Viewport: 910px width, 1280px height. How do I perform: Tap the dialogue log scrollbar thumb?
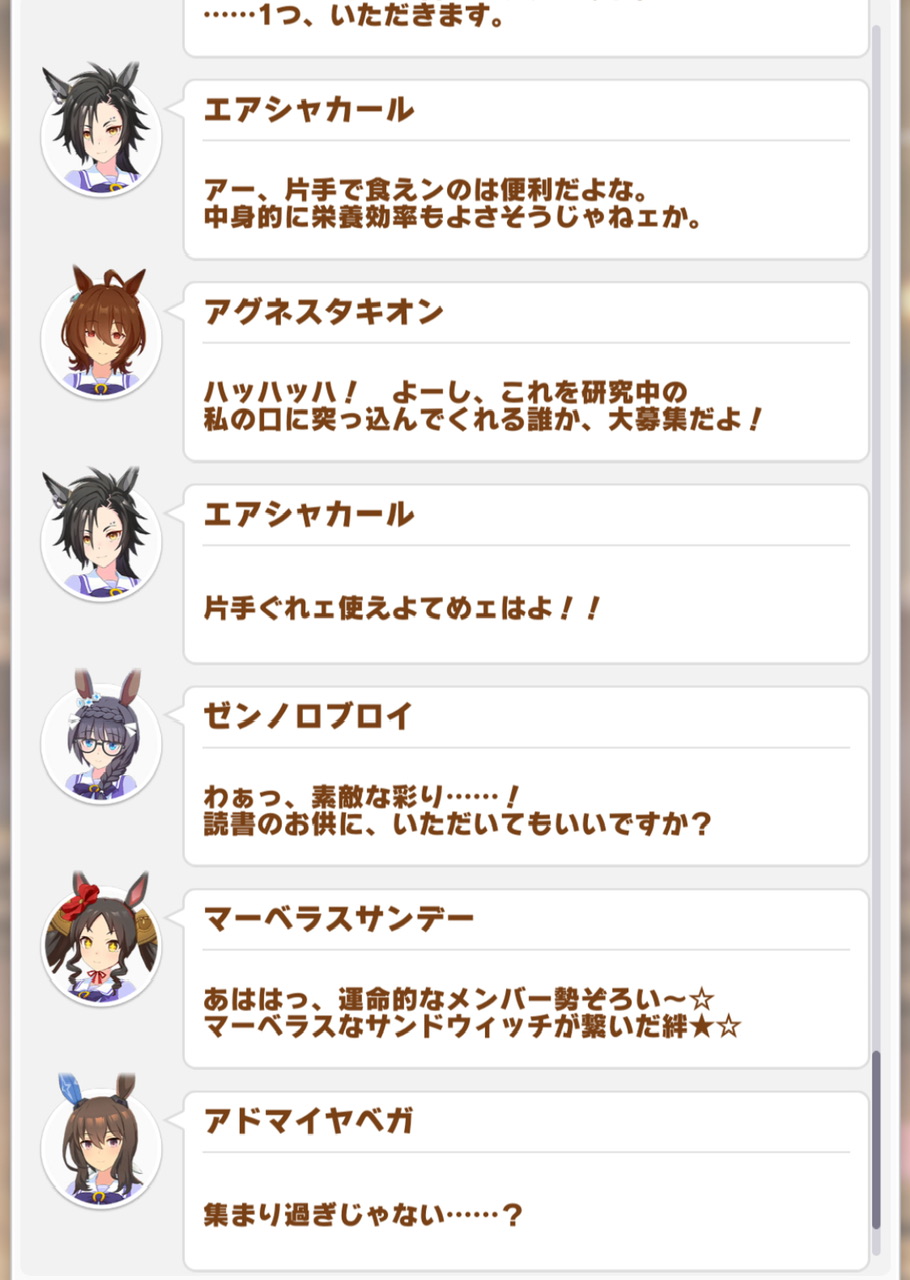tap(877, 1139)
